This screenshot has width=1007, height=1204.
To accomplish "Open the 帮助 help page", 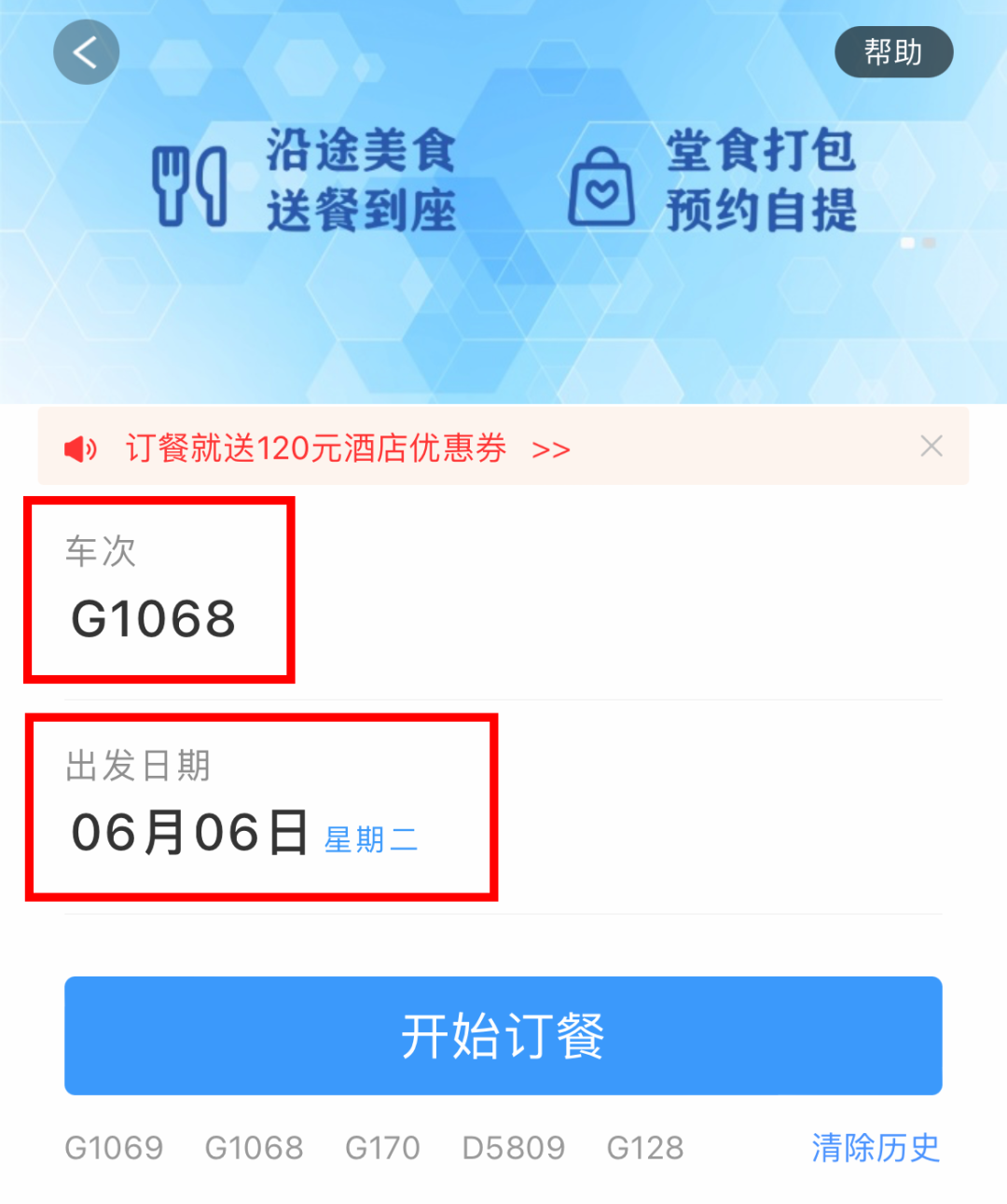I will click(x=892, y=52).
